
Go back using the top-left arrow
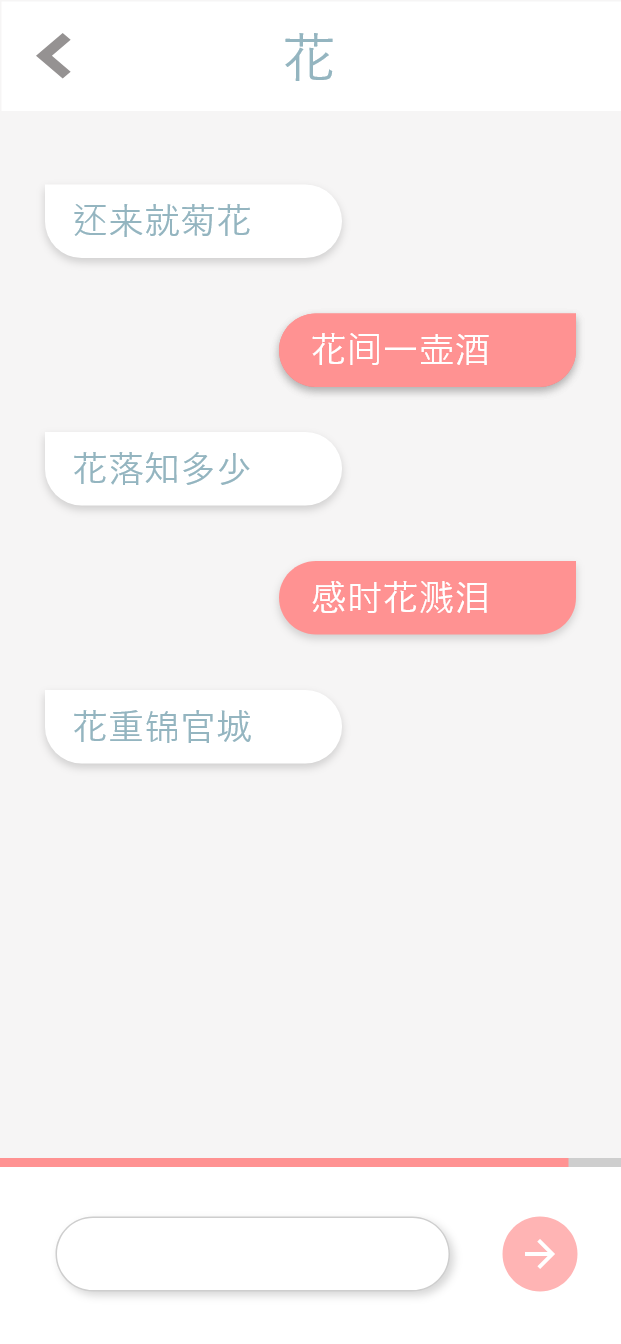54,56
